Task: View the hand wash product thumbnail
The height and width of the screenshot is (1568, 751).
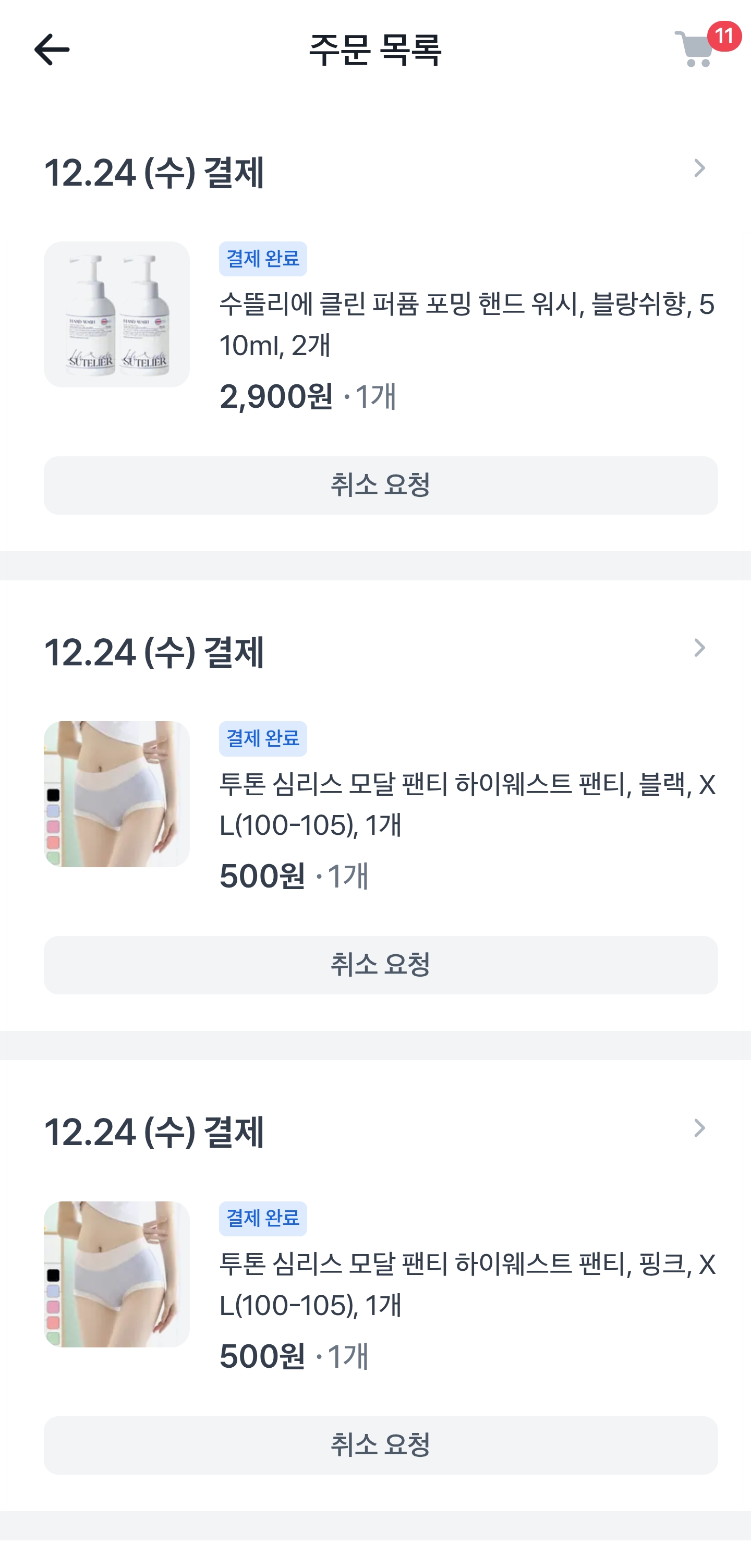Action: pos(117,314)
